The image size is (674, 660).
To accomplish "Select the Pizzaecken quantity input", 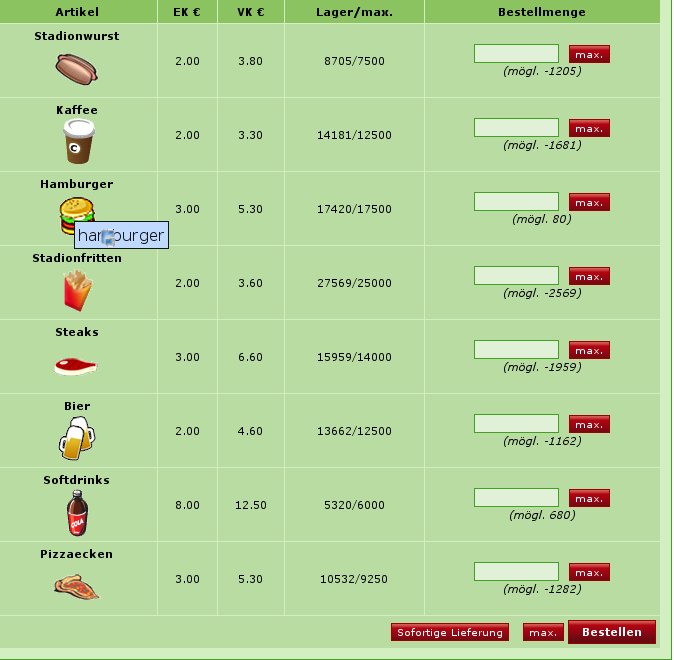I will (x=516, y=572).
